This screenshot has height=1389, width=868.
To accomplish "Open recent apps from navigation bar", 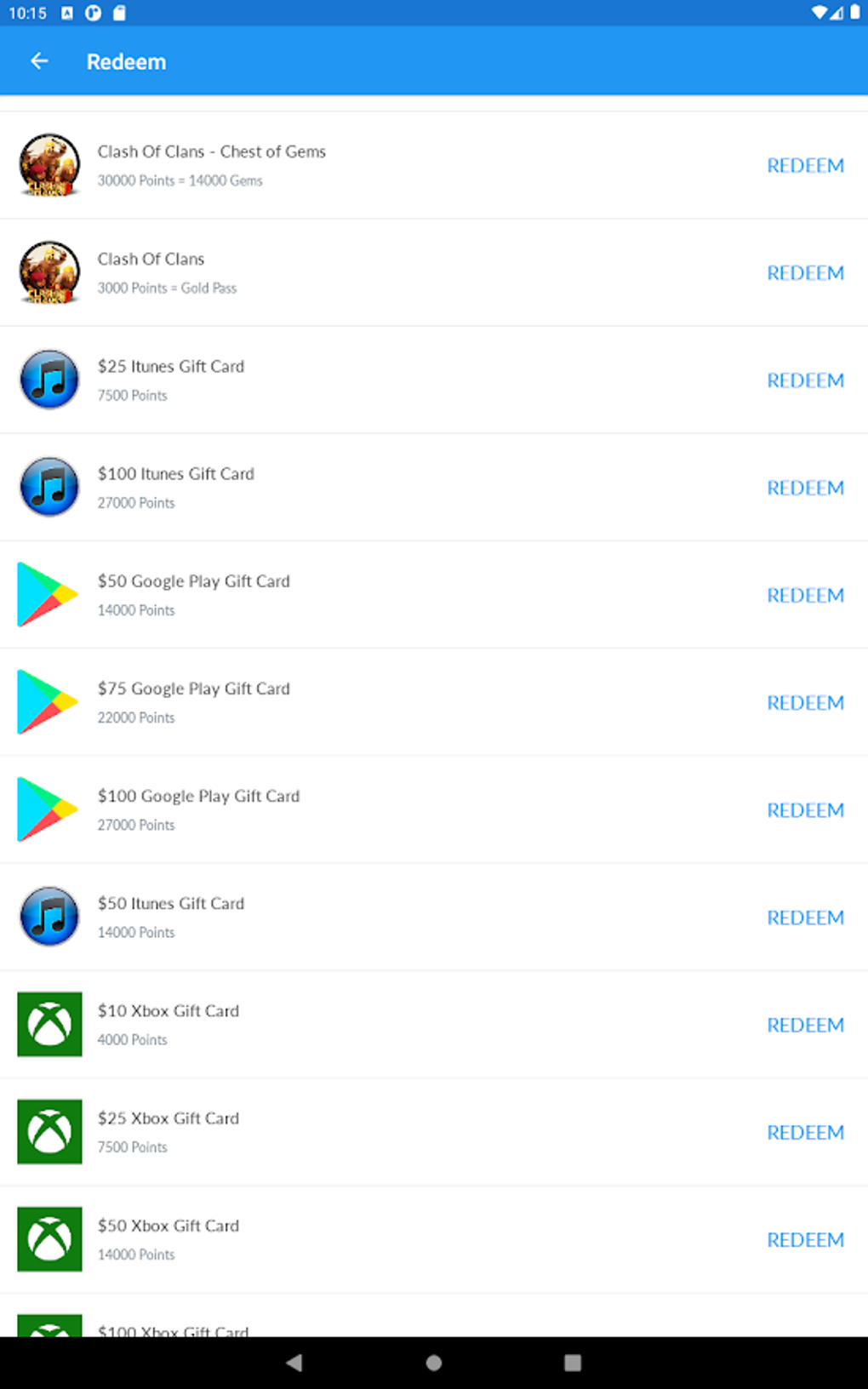I will click(573, 1363).
